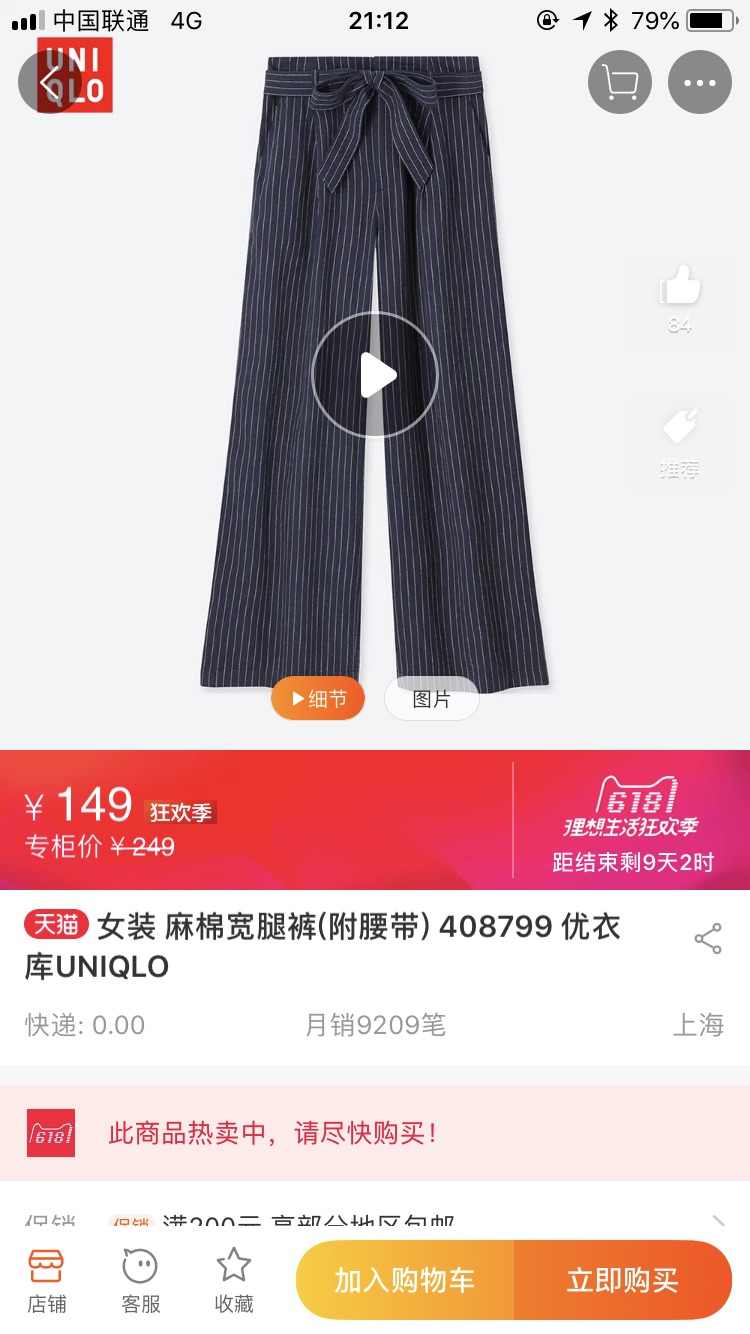Visit the 店铺 store page
Screen dimensions: 750x1334
(46, 1281)
